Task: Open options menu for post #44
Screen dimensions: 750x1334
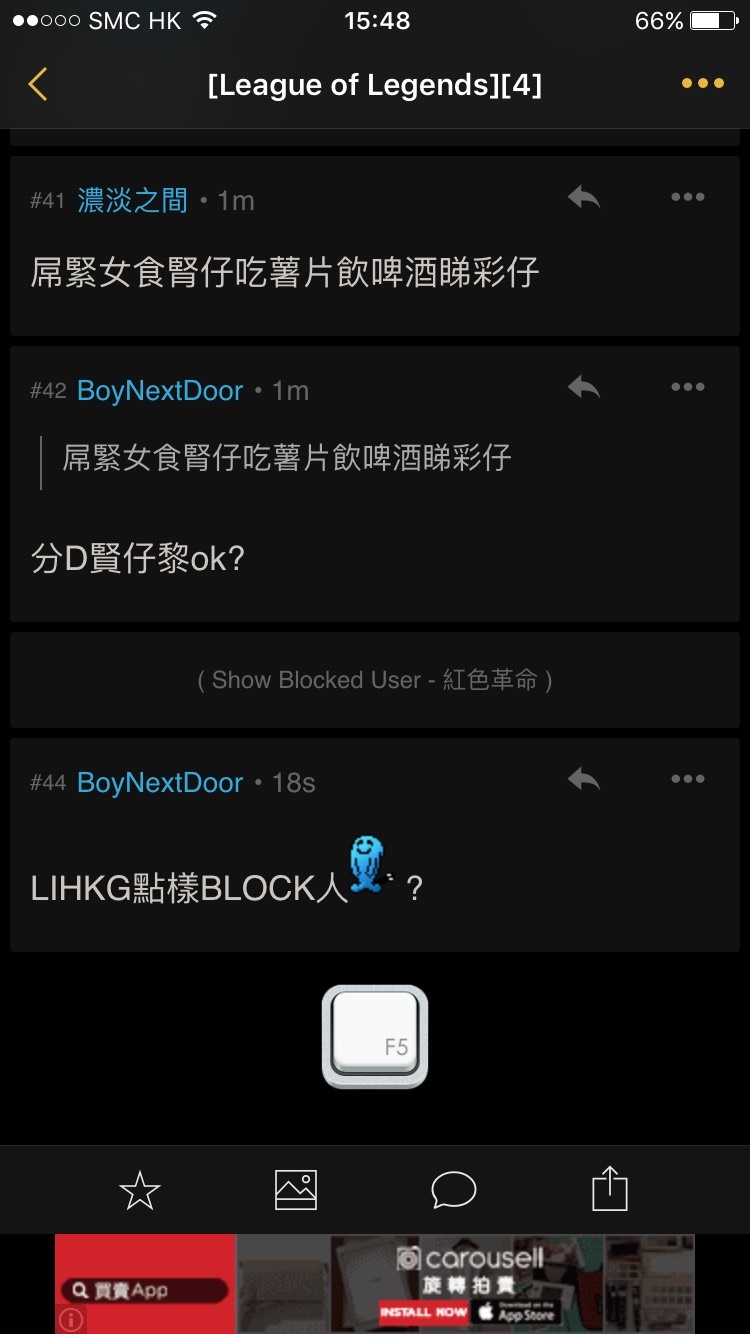Action: 688,779
